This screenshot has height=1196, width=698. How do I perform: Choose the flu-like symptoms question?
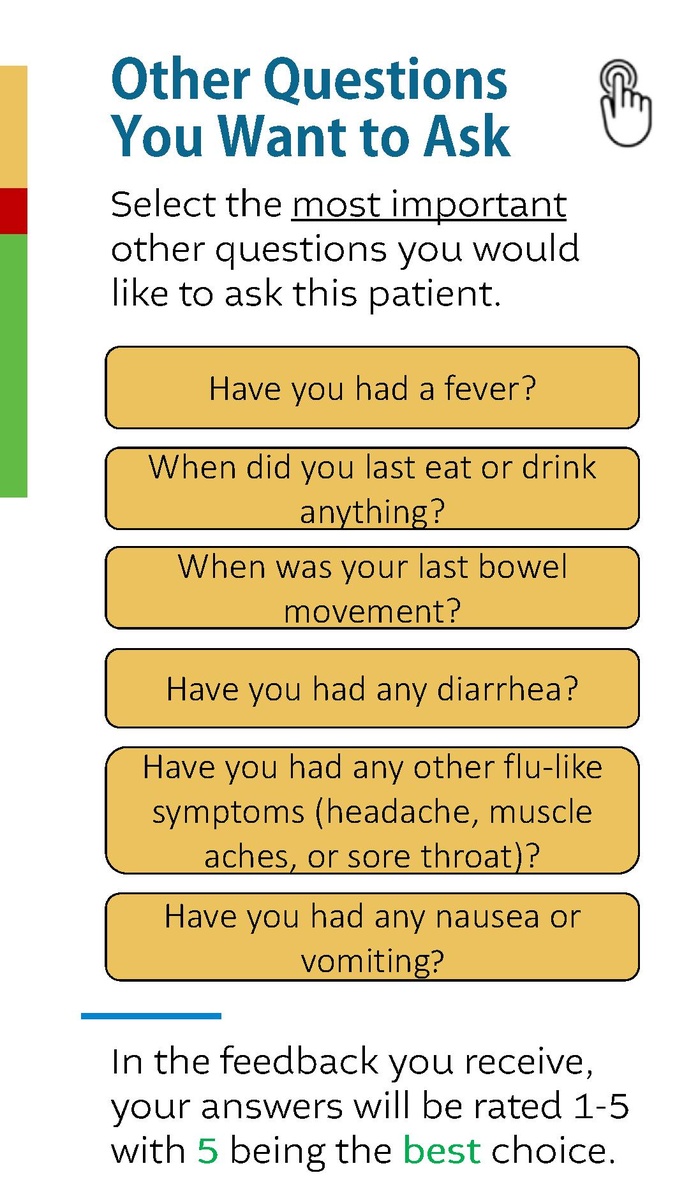[x=372, y=810]
